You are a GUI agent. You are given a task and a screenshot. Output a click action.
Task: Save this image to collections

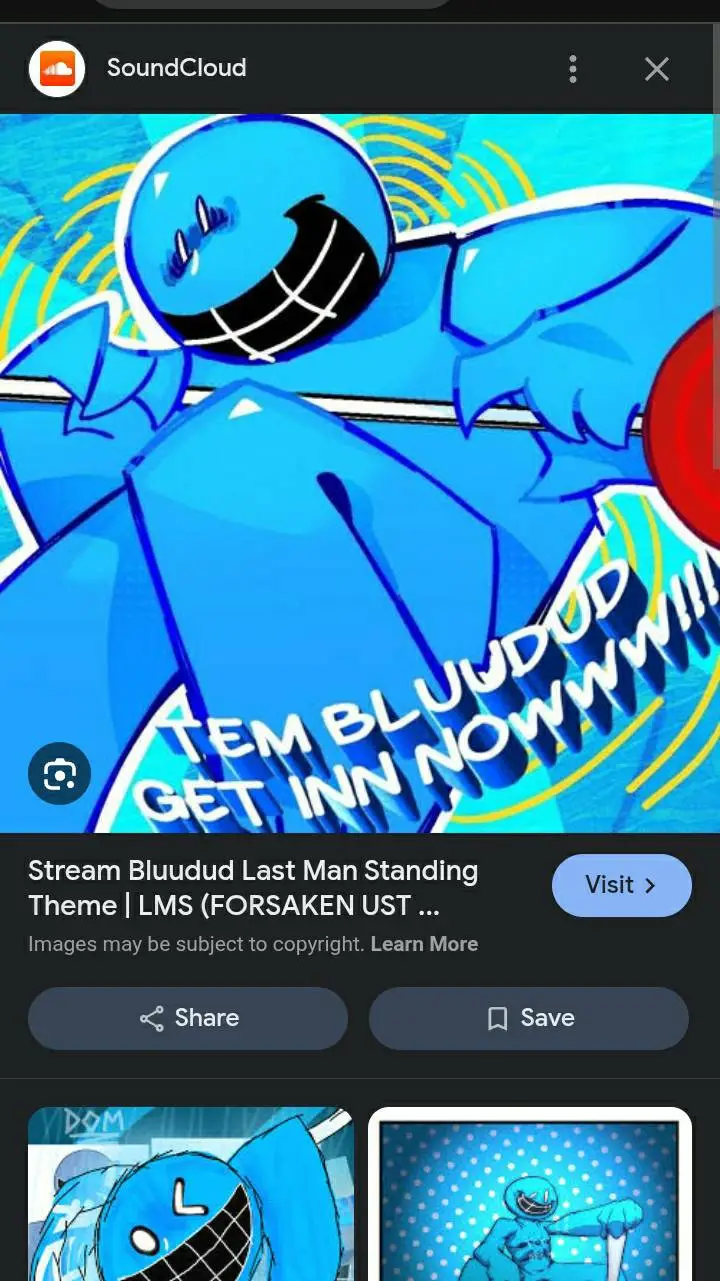pyautogui.click(x=529, y=1018)
